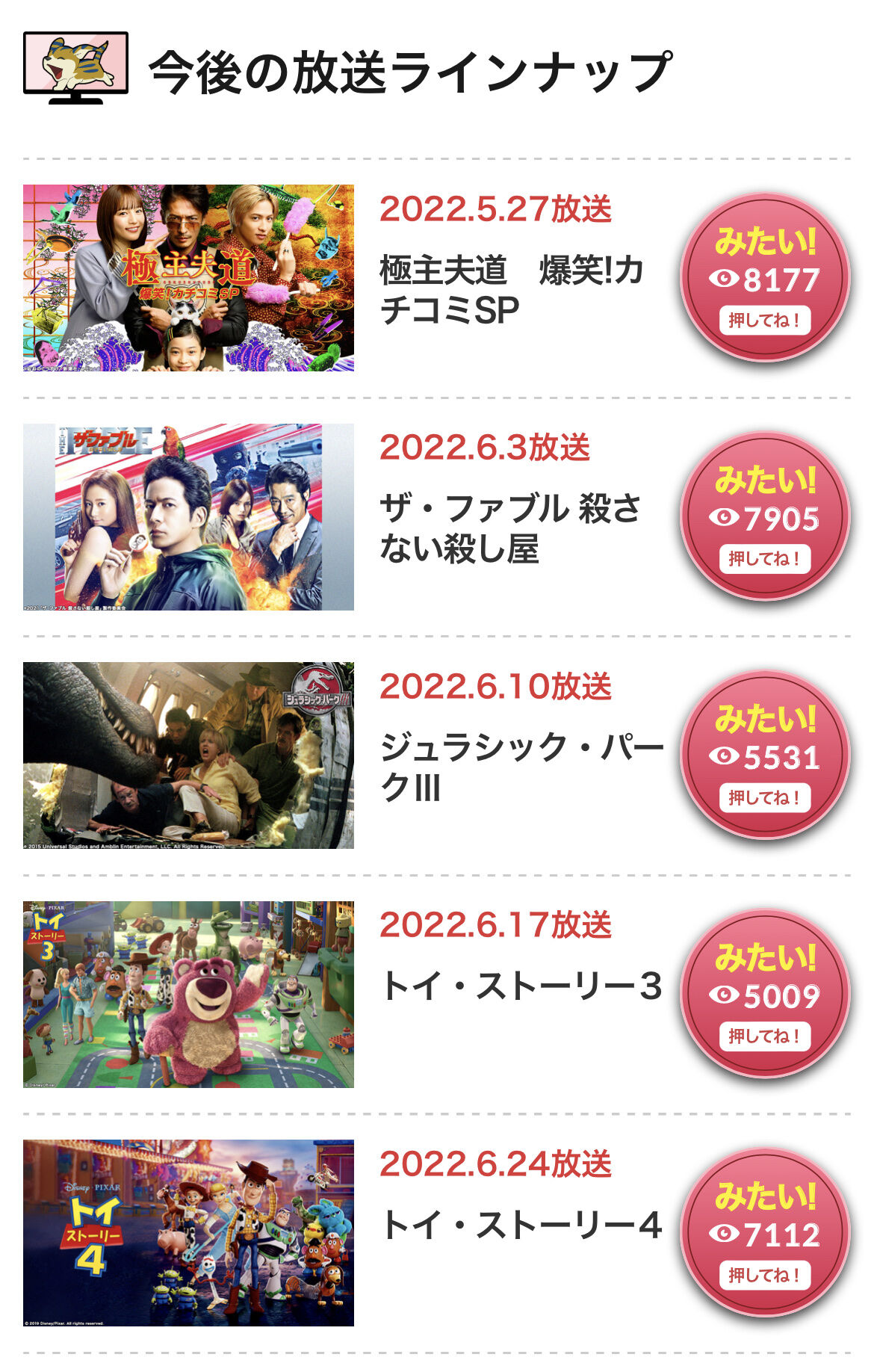Tap みたい! button for 極主夫道 爆笑!カチコミSP

(764, 278)
